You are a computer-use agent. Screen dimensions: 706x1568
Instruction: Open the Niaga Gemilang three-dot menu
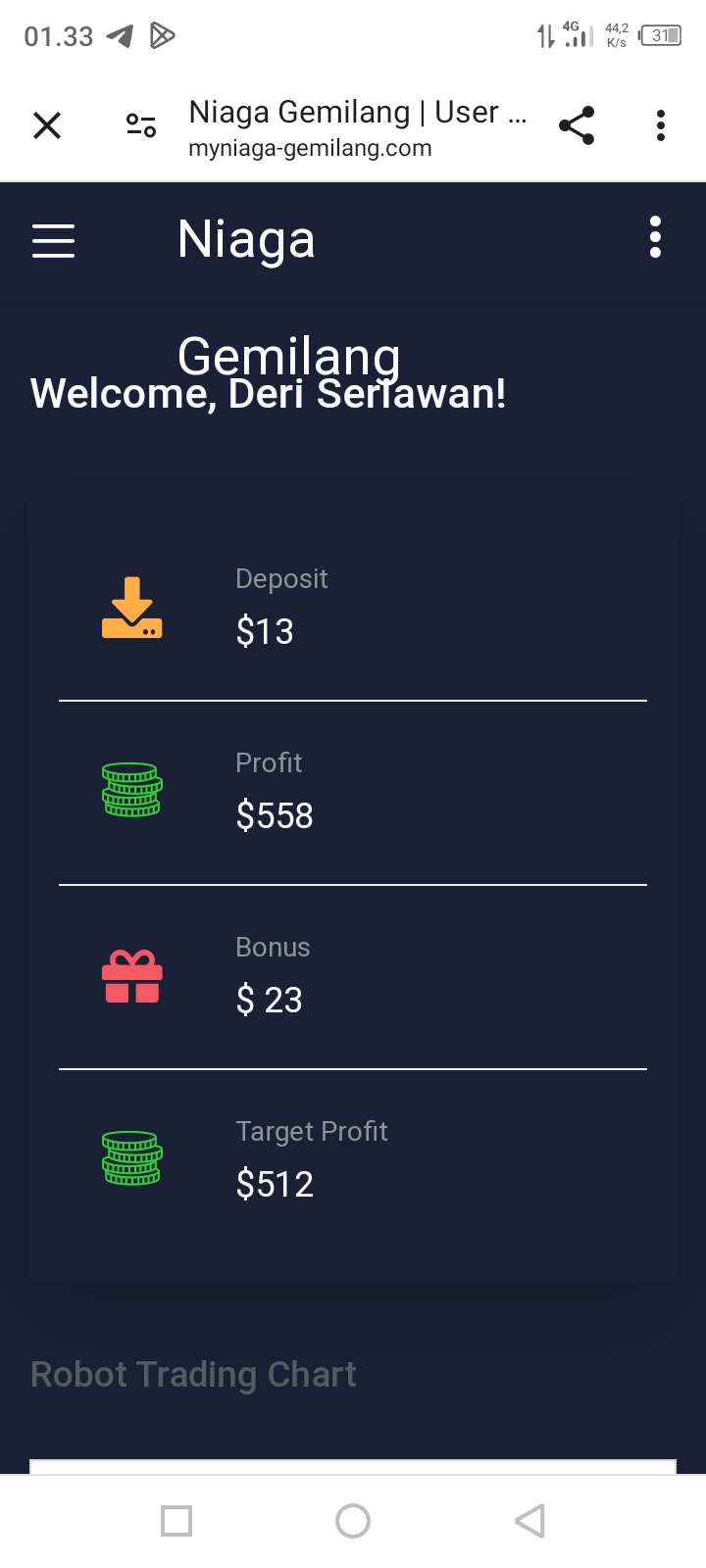(655, 237)
